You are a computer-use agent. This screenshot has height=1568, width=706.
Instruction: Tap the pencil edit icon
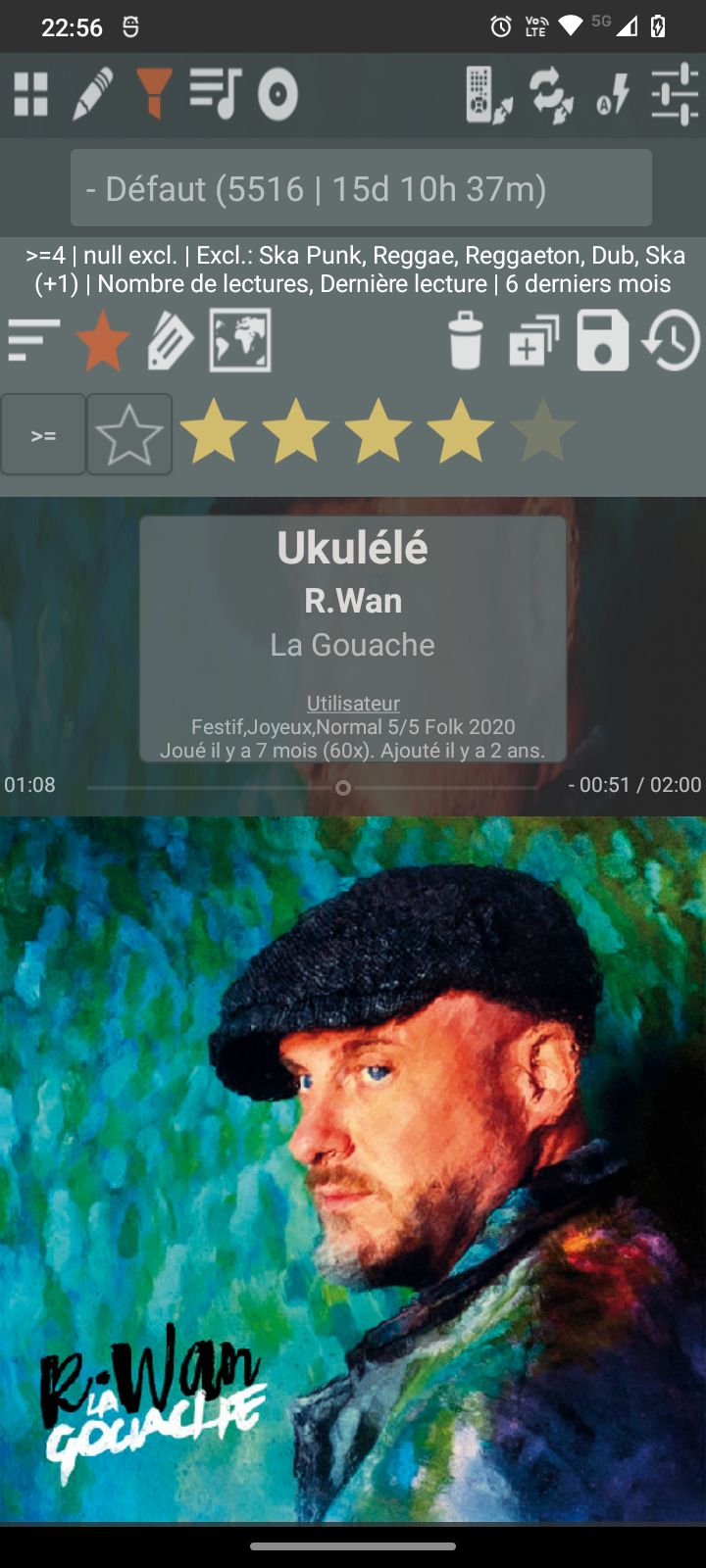click(92, 95)
